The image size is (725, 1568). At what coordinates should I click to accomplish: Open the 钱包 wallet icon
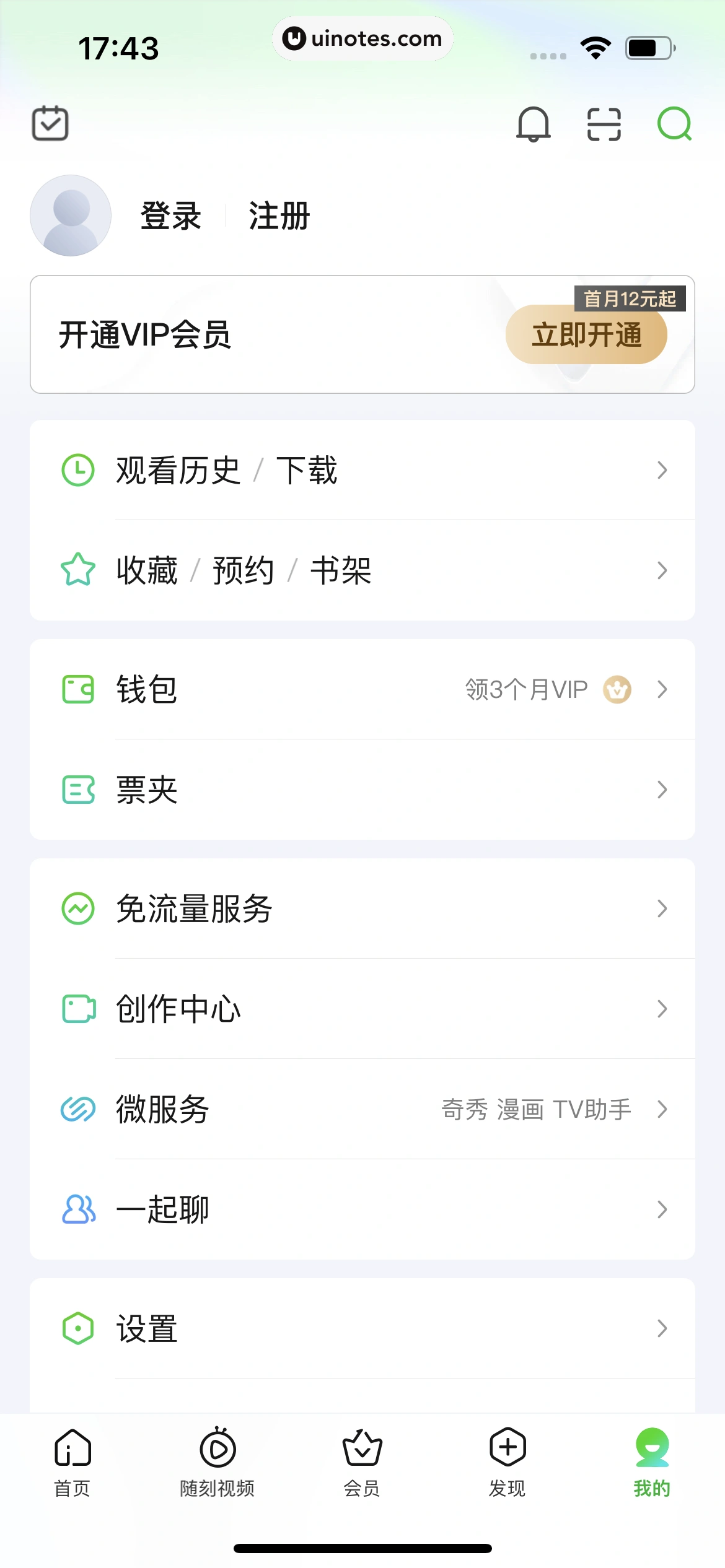pos(77,689)
